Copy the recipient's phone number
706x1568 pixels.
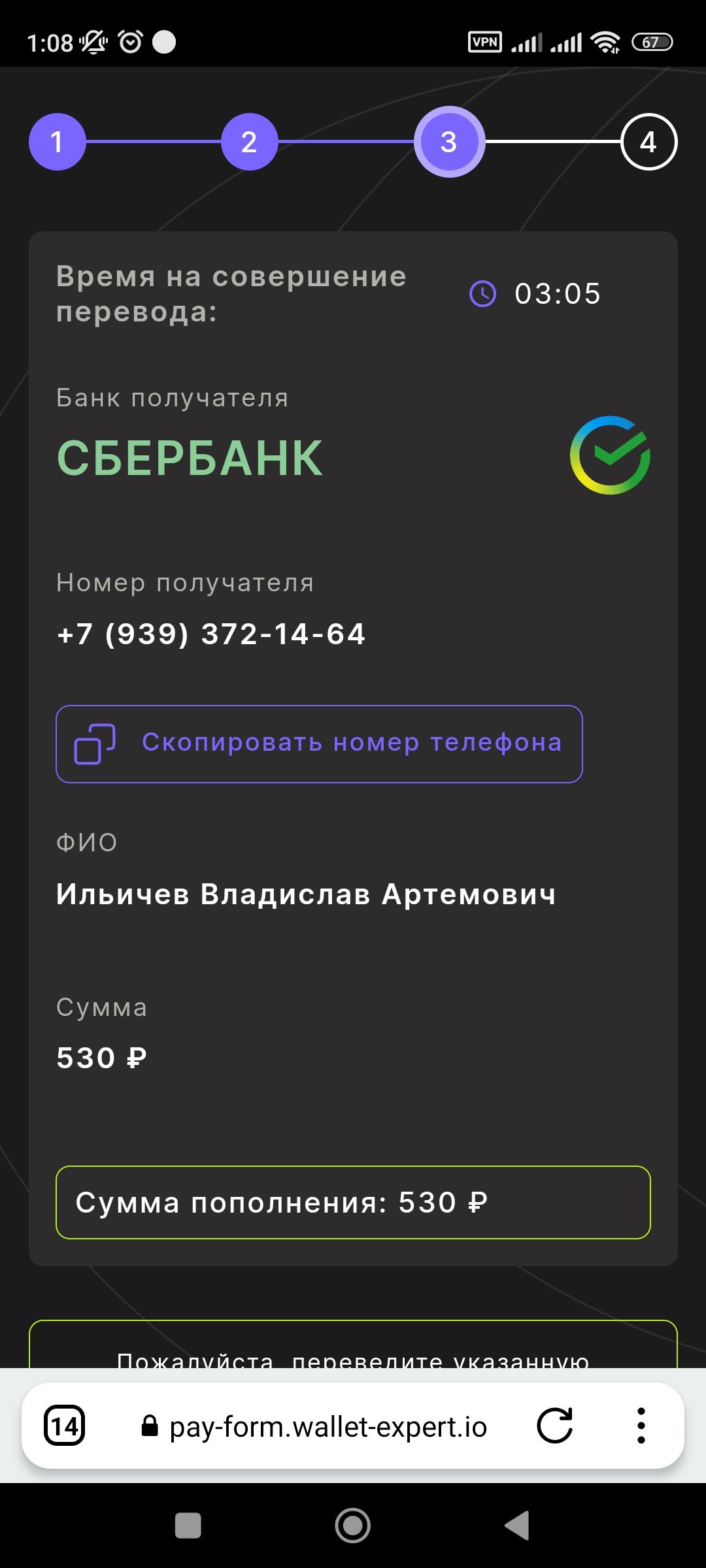[319, 743]
